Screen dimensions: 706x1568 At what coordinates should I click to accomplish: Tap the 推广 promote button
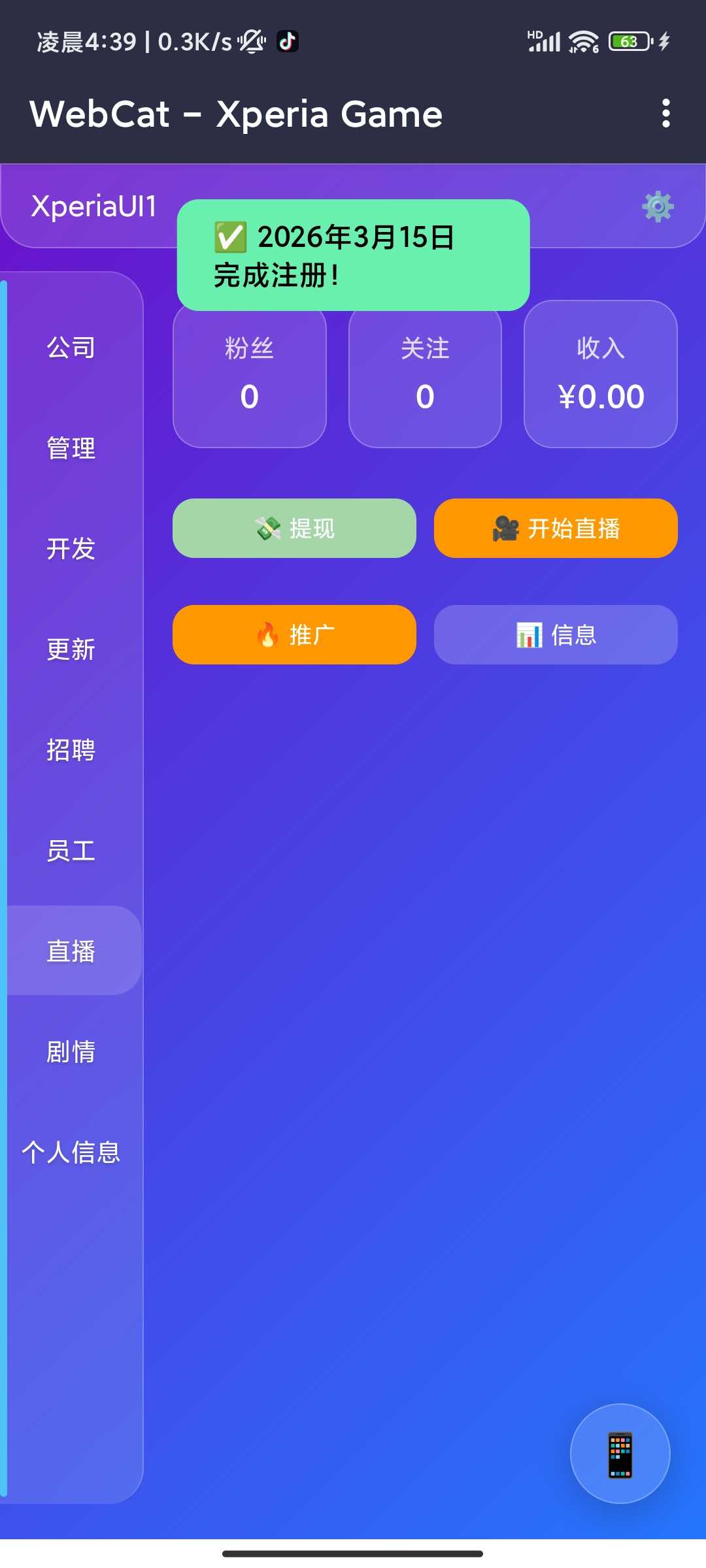click(x=294, y=635)
